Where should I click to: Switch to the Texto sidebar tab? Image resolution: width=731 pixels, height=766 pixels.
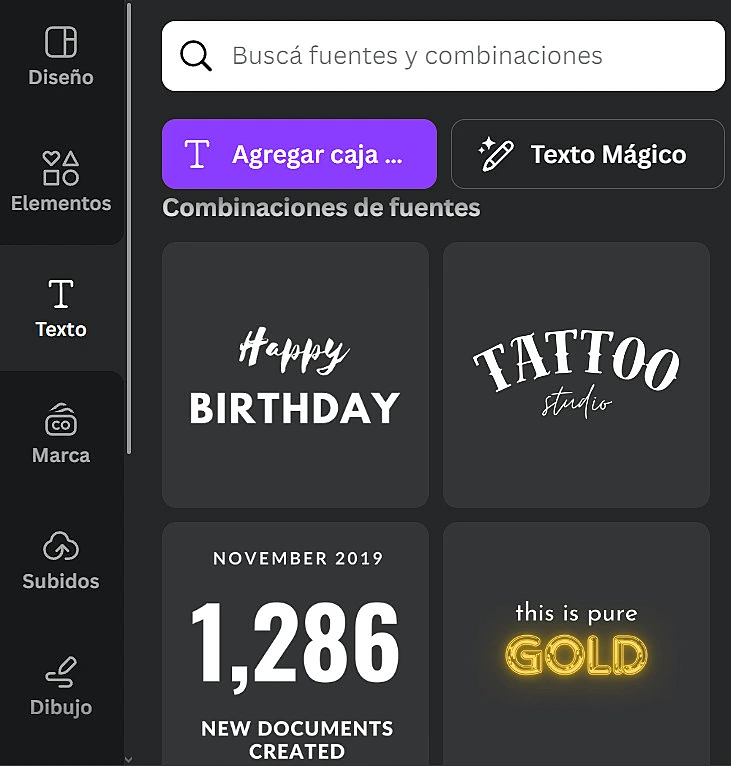(60, 307)
